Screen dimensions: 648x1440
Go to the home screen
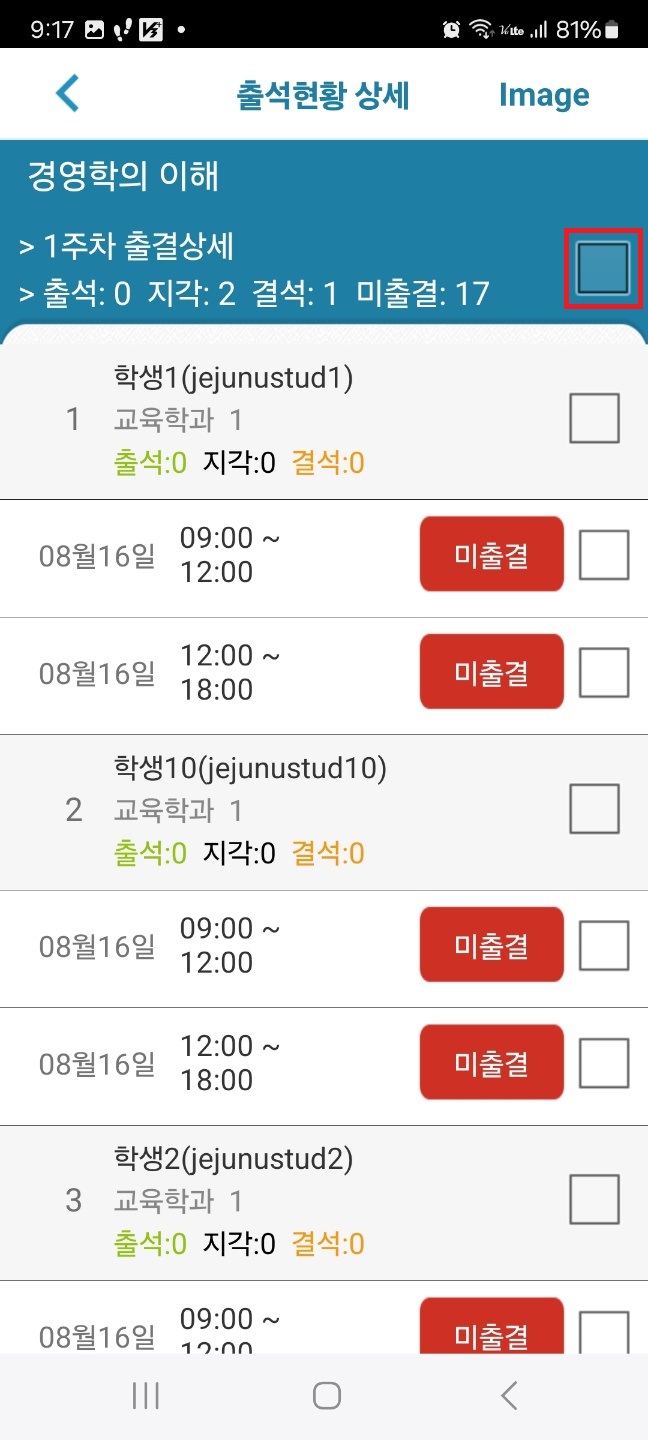[326, 1396]
